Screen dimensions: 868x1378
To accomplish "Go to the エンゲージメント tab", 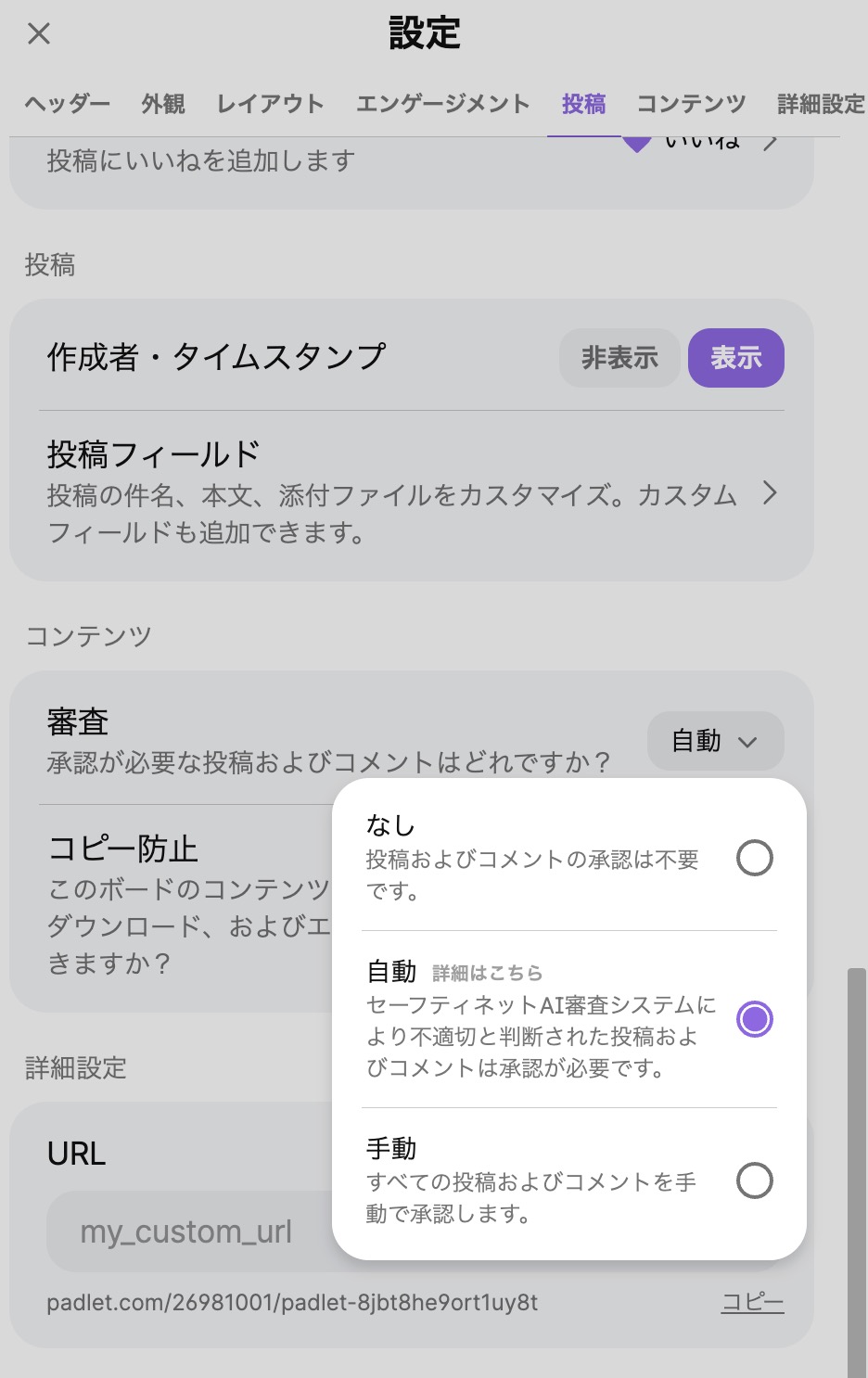I will tap(442, 104).
